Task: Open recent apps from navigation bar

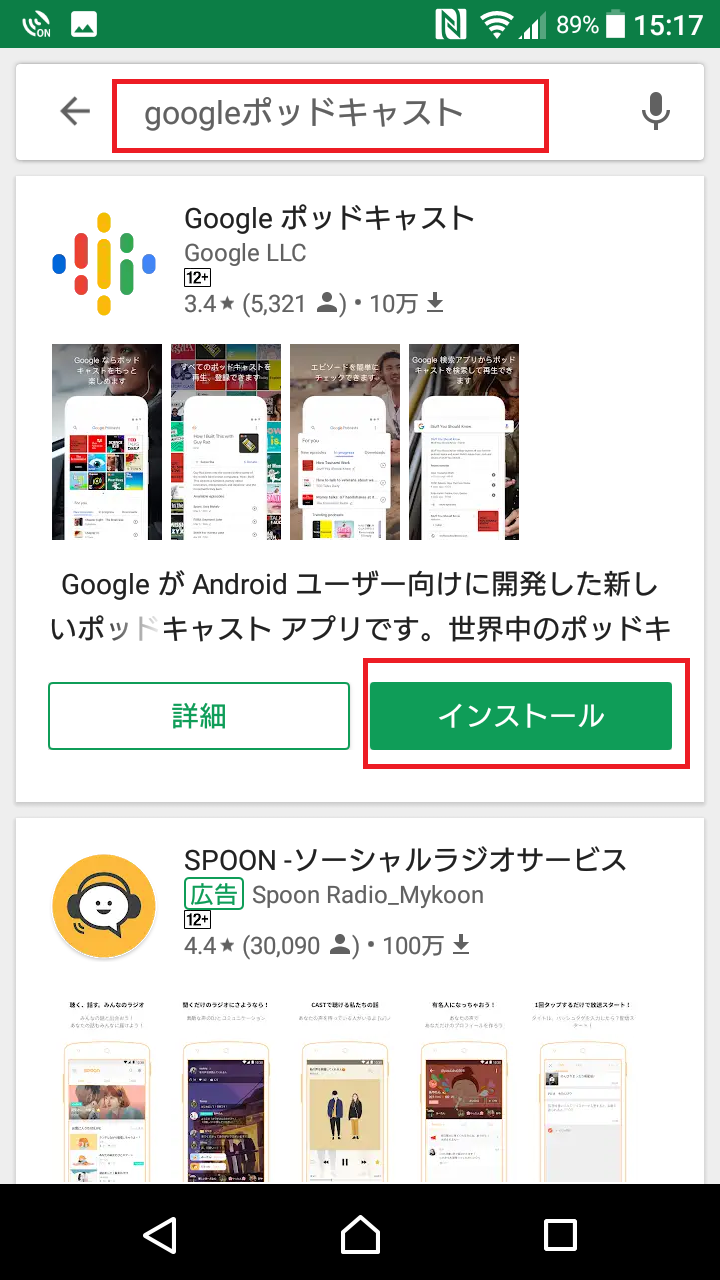Action: pyautogui.click(x=560, y=1234)
